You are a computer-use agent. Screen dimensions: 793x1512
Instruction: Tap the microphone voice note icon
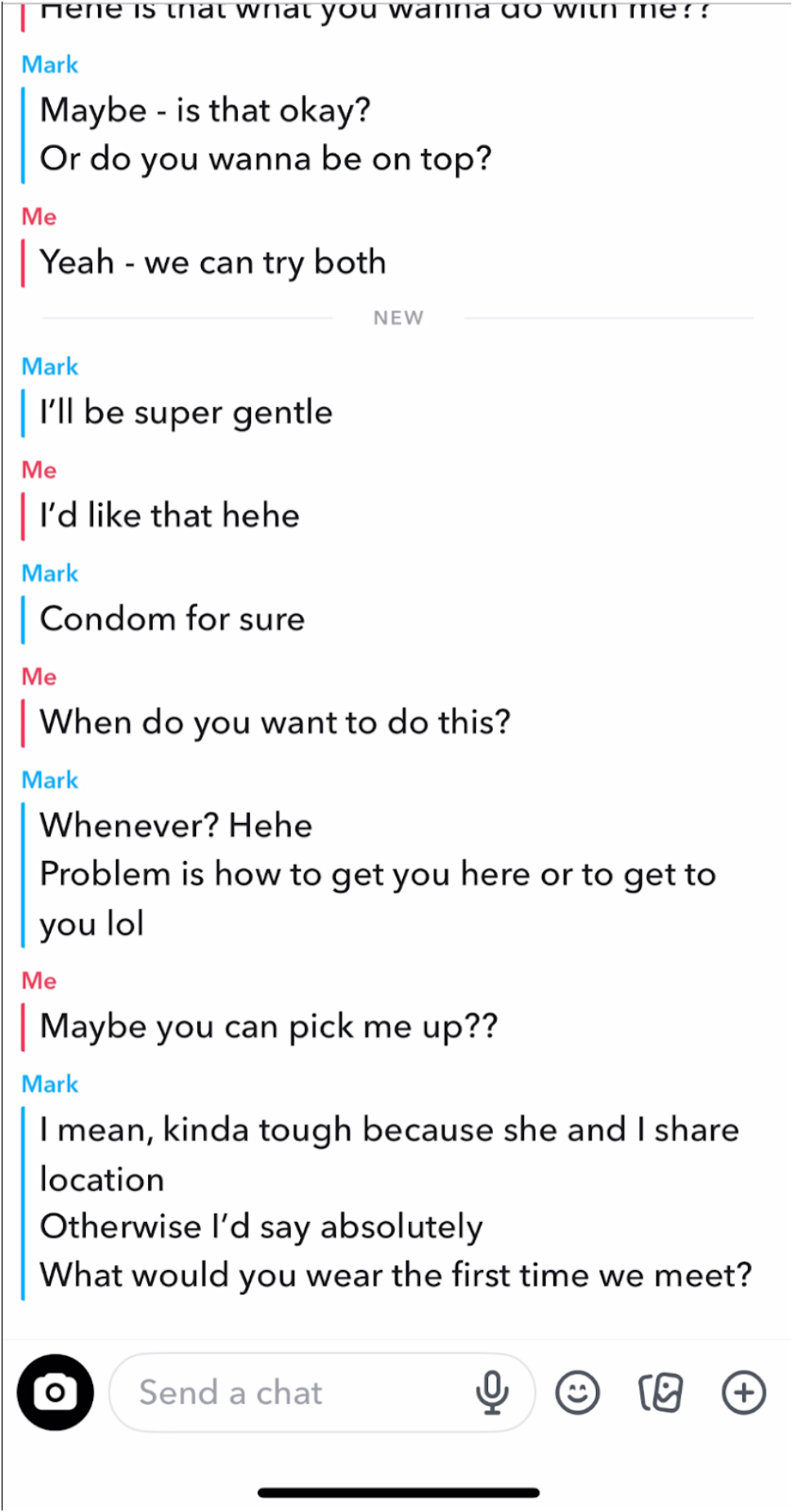pos(492,1392)
